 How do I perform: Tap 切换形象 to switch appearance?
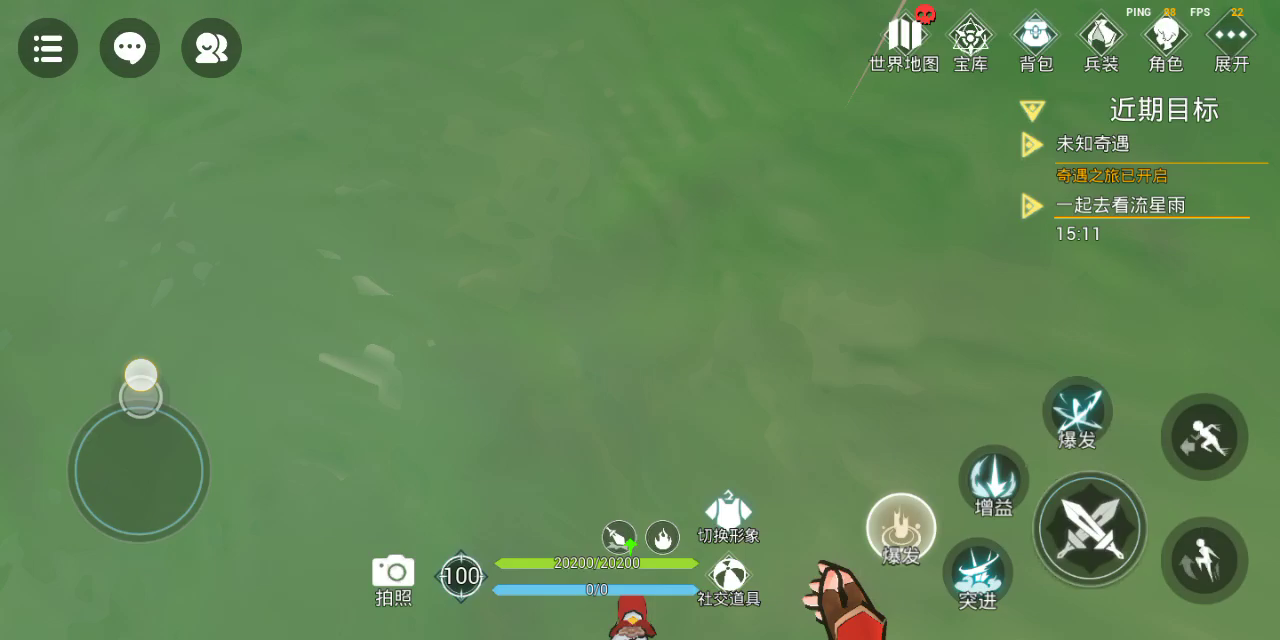click(x=728, y=516)
